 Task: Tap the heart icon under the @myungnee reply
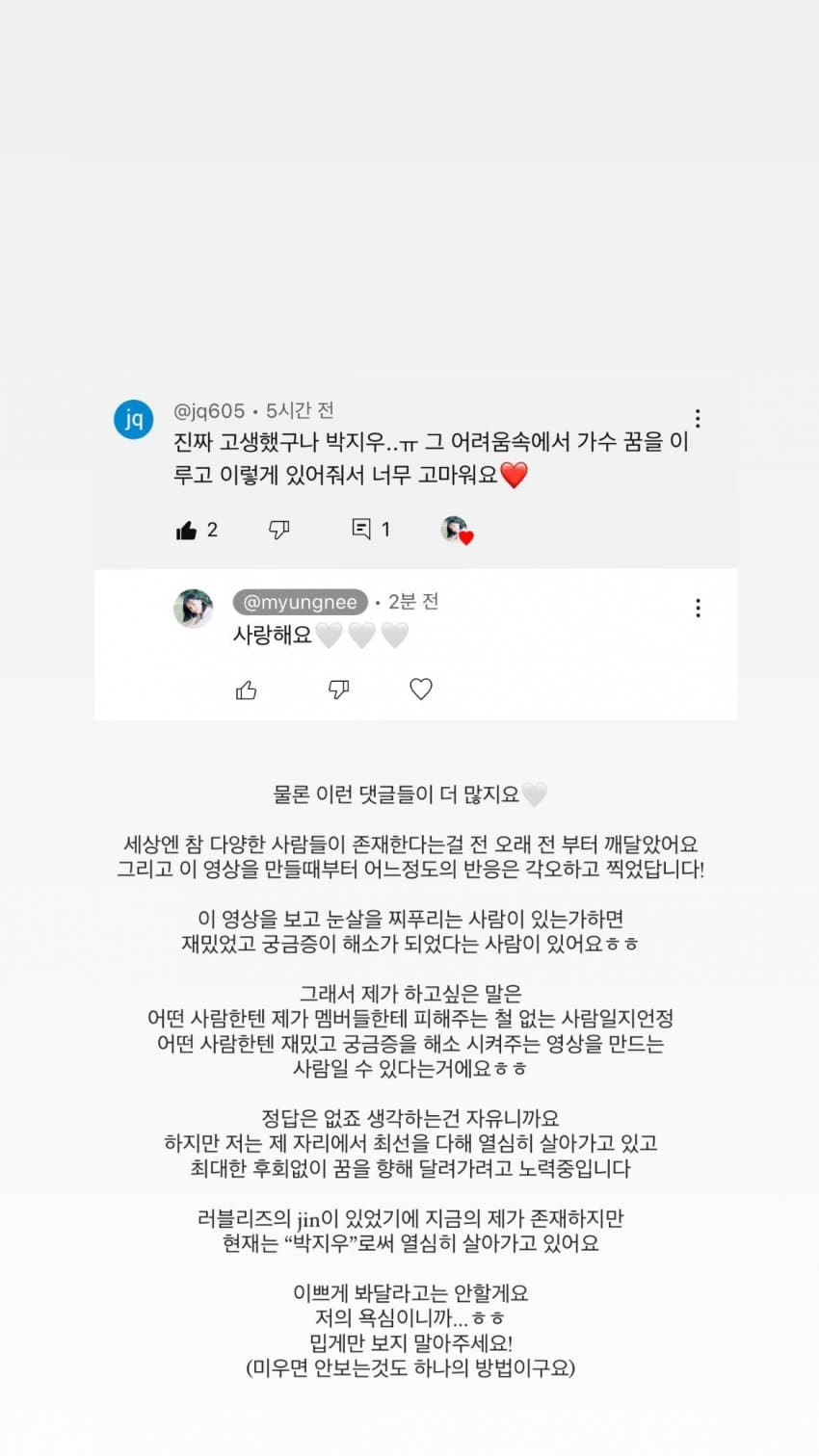click(x=419, y=689)
